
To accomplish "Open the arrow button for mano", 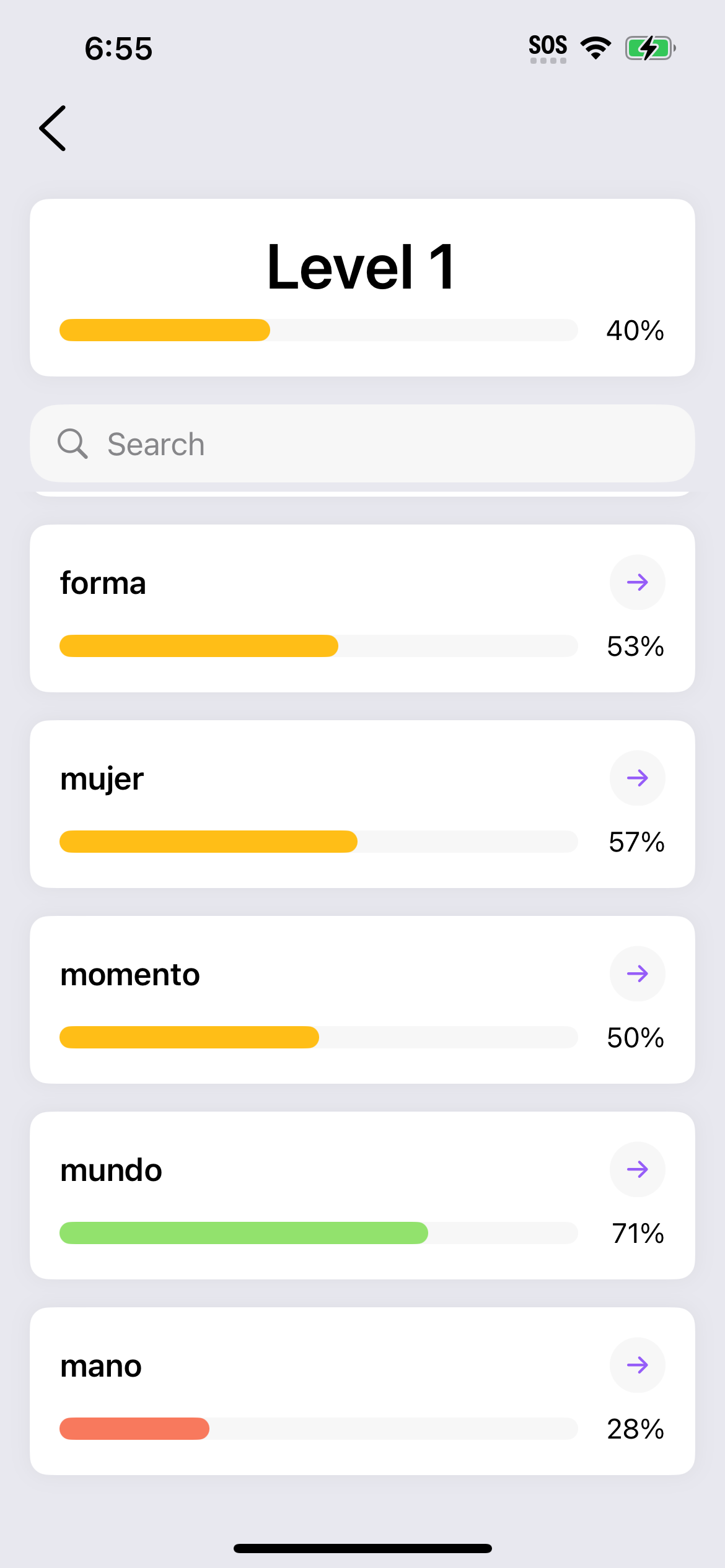I will [x=637, y=1365].
